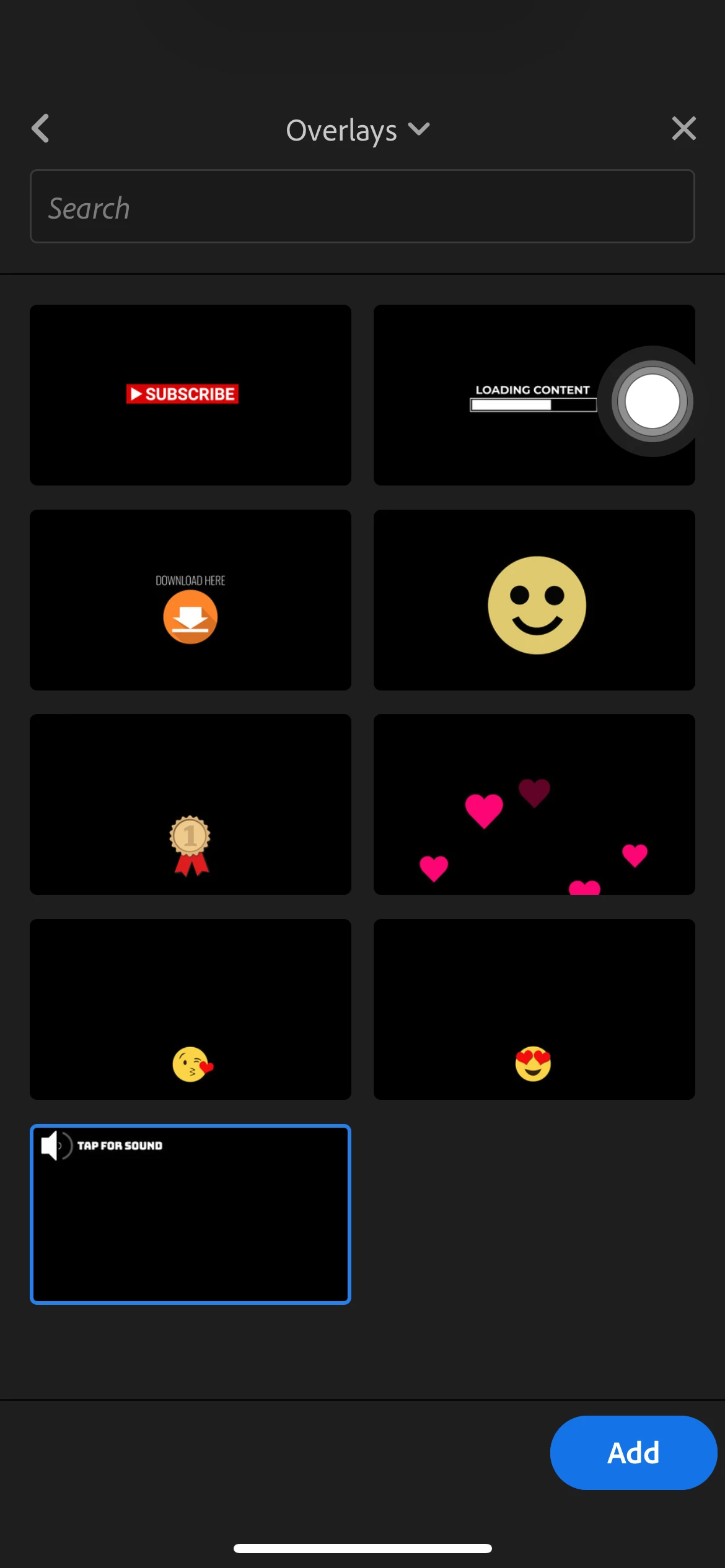Tap the Tap For Sound overlay
Screen dimensions: 725x1568
click(x=190, y=1214)
